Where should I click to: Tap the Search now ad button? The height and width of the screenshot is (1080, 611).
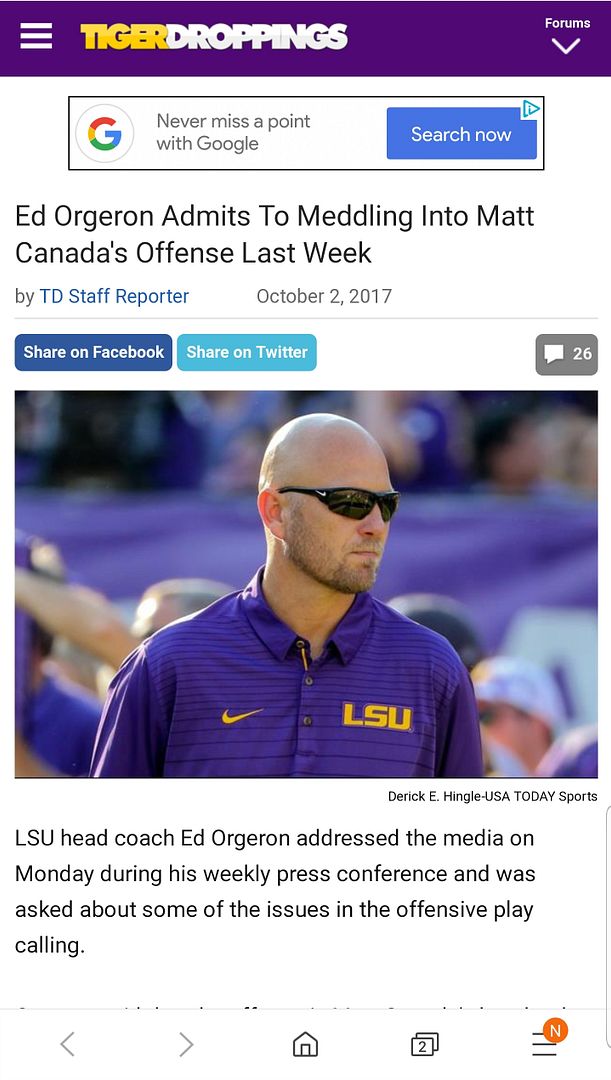coord(461,134)
